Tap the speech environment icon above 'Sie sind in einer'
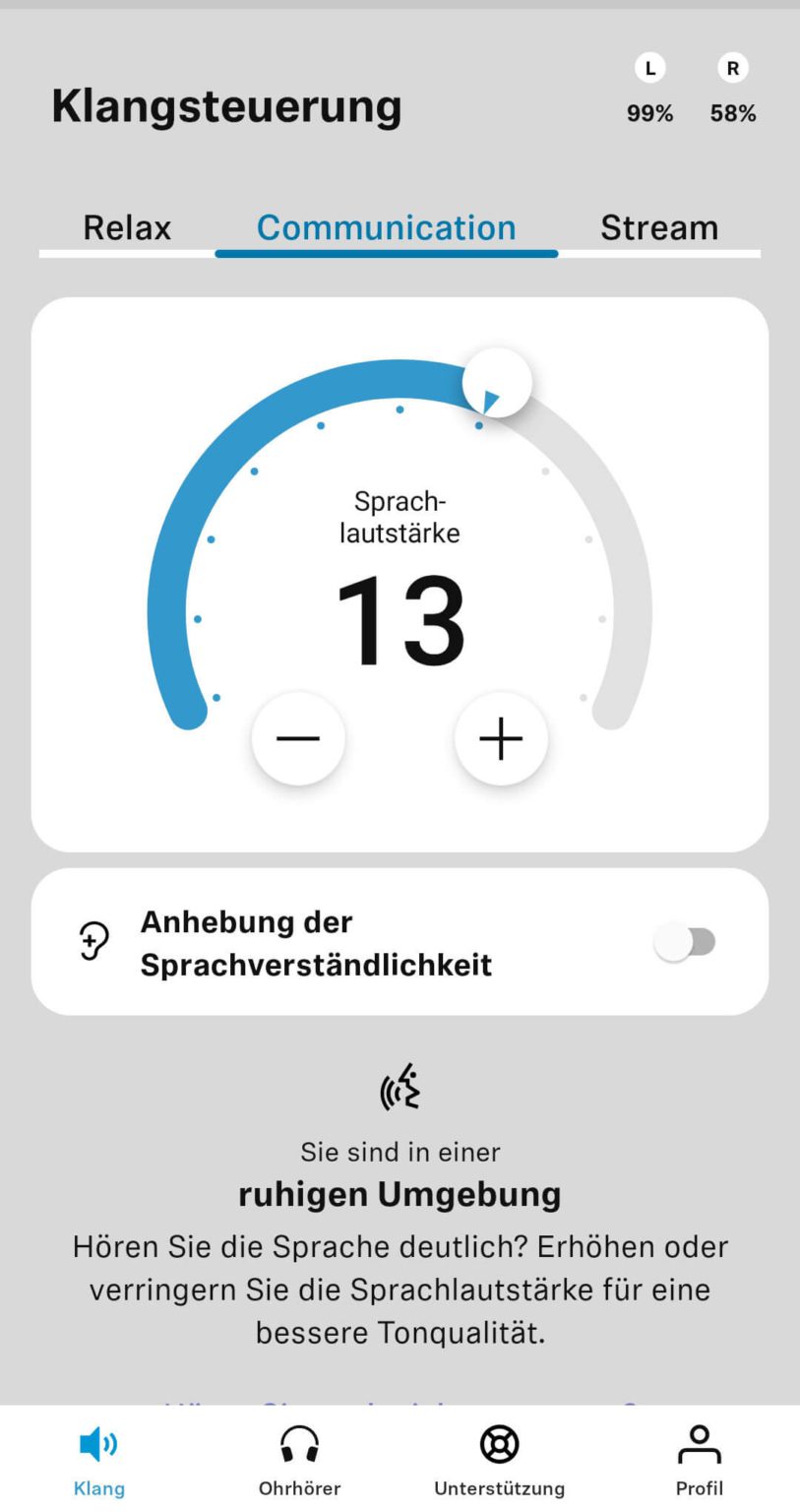Image resolution: width=800 pixels, height=1512 pixels. (x=400, y=1087)
